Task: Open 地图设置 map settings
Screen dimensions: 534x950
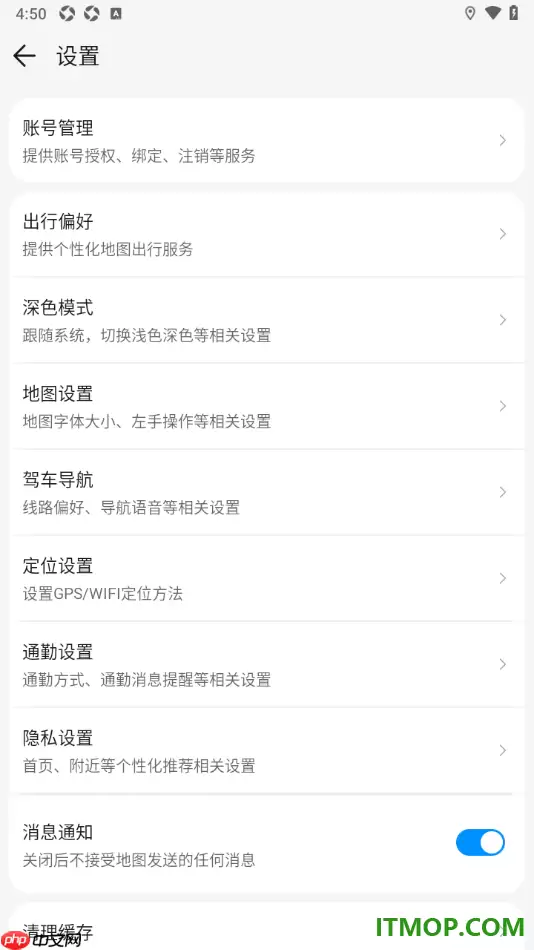Action: (x=267, y=406)
